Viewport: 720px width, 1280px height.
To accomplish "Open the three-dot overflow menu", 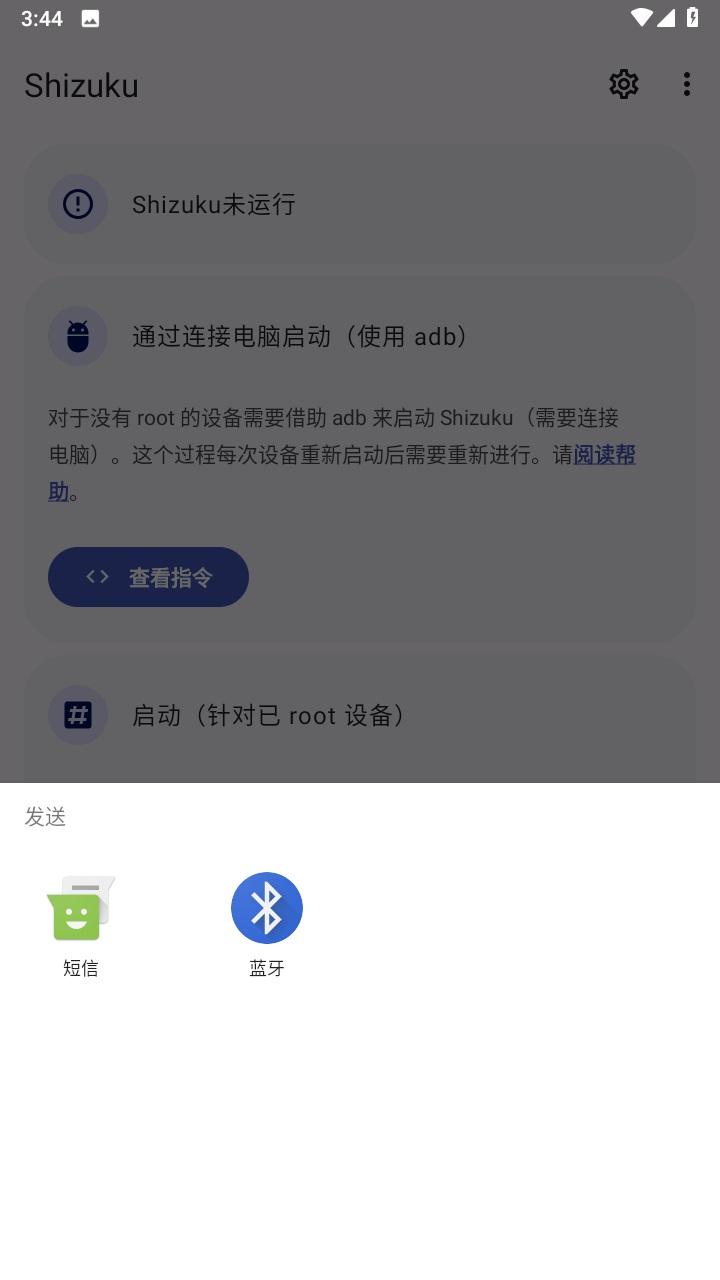I will point(687,84).
